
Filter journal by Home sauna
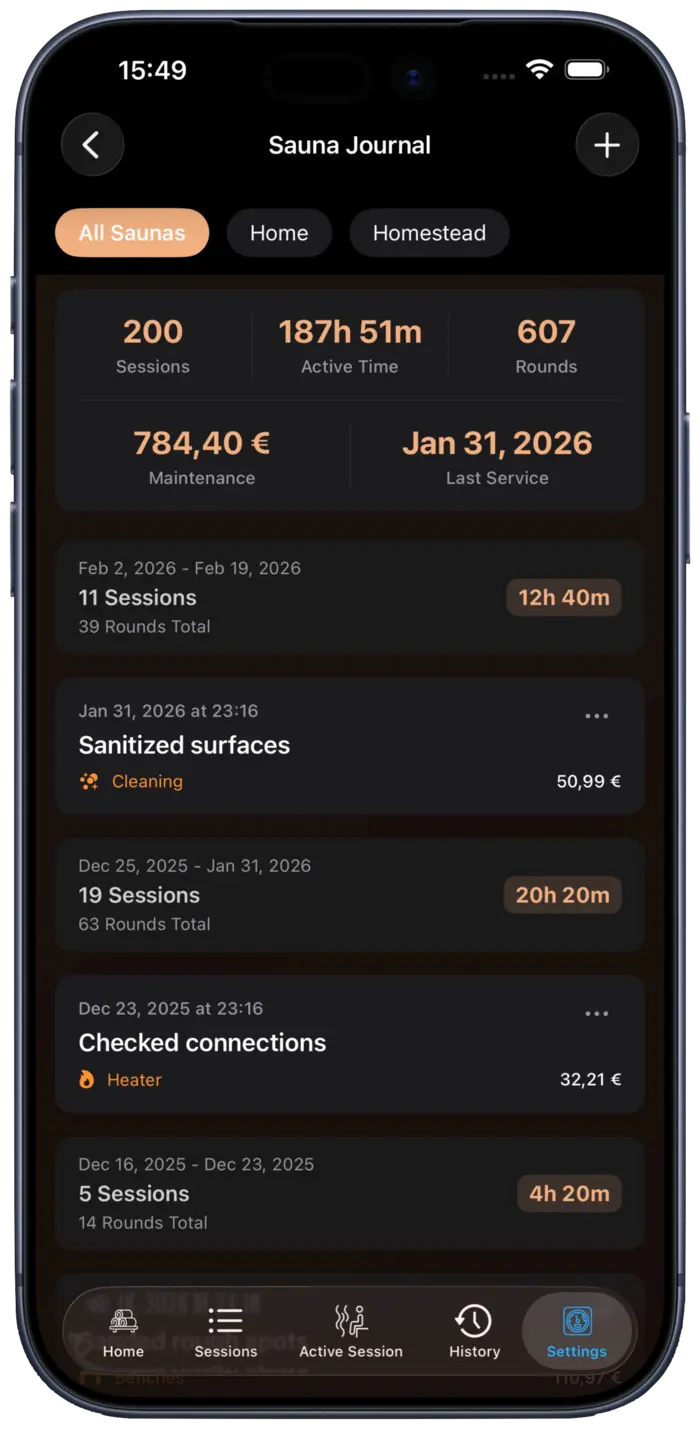click(x=279, y=233)
